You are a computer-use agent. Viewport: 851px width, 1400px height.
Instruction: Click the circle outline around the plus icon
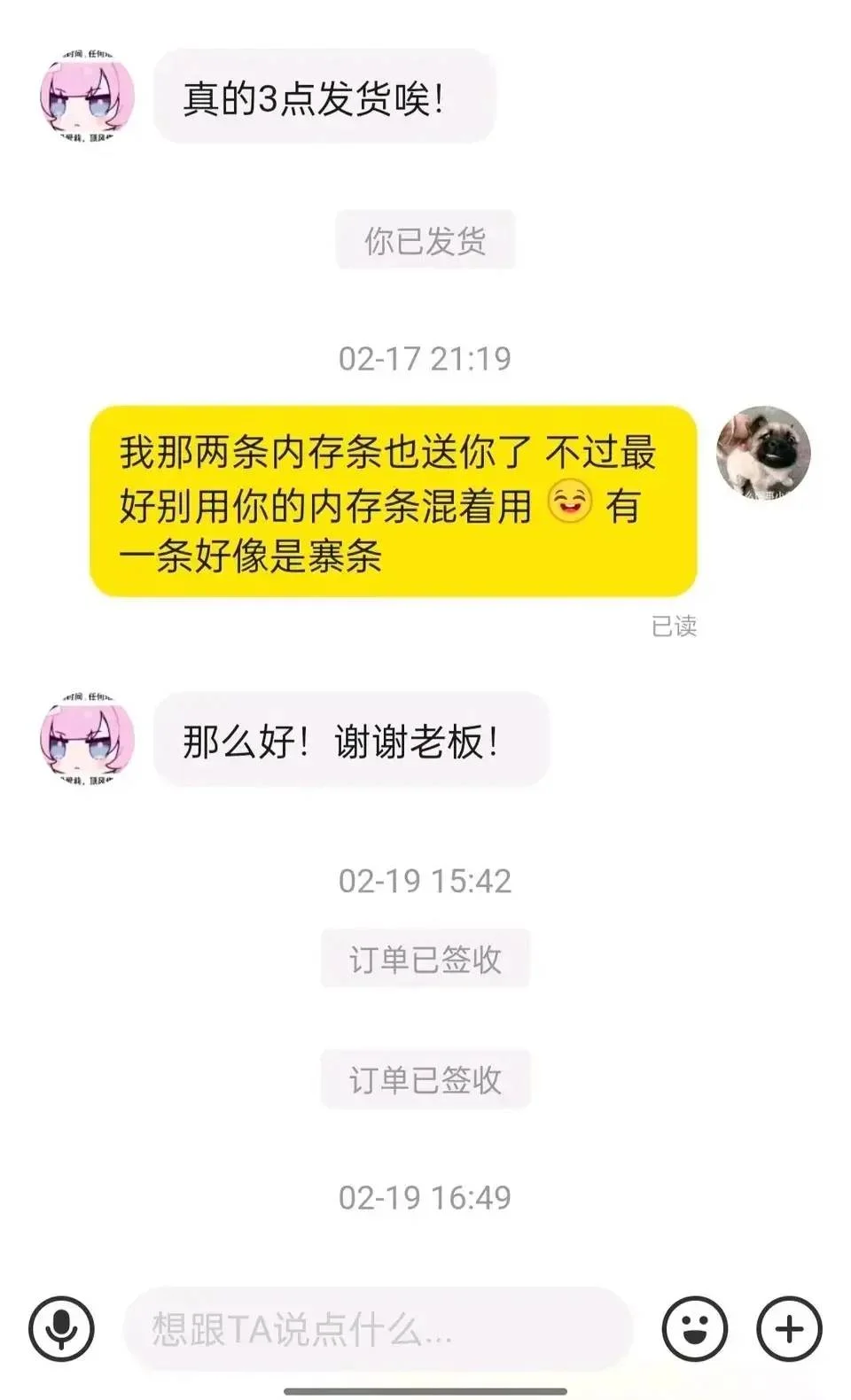[x=787, y=1326]
